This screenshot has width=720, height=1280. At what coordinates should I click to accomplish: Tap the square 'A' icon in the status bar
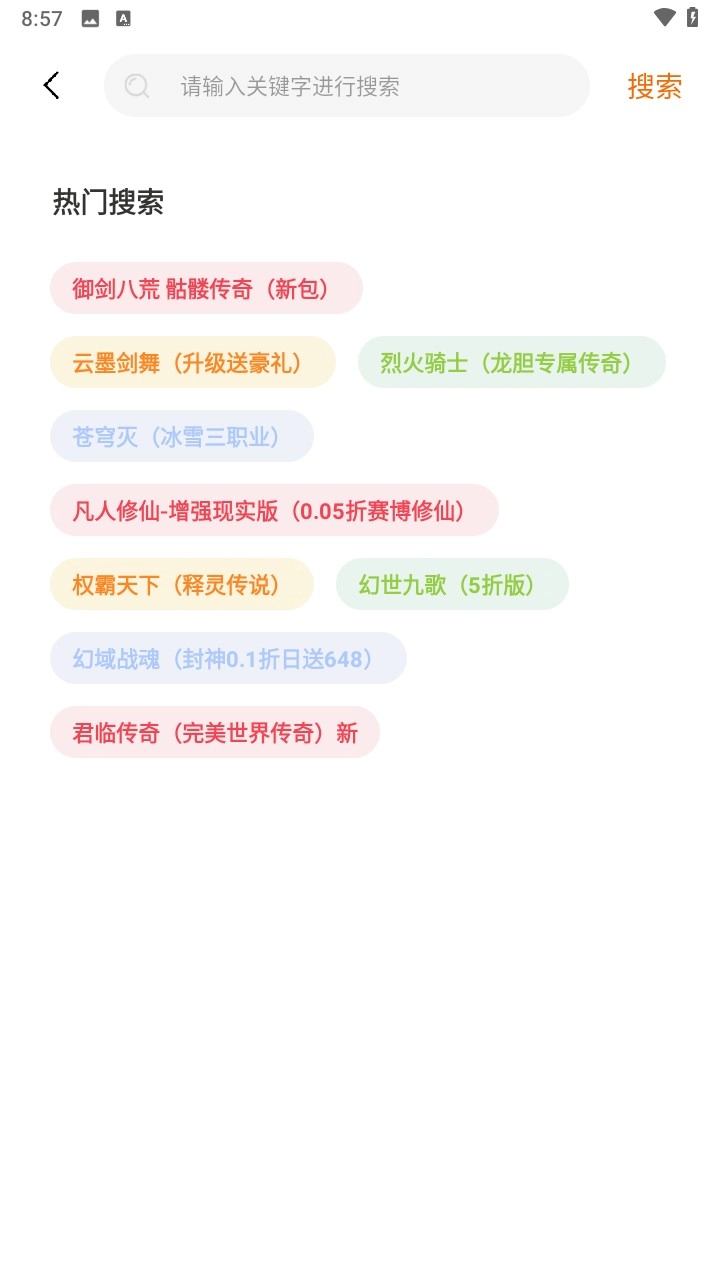123,17
